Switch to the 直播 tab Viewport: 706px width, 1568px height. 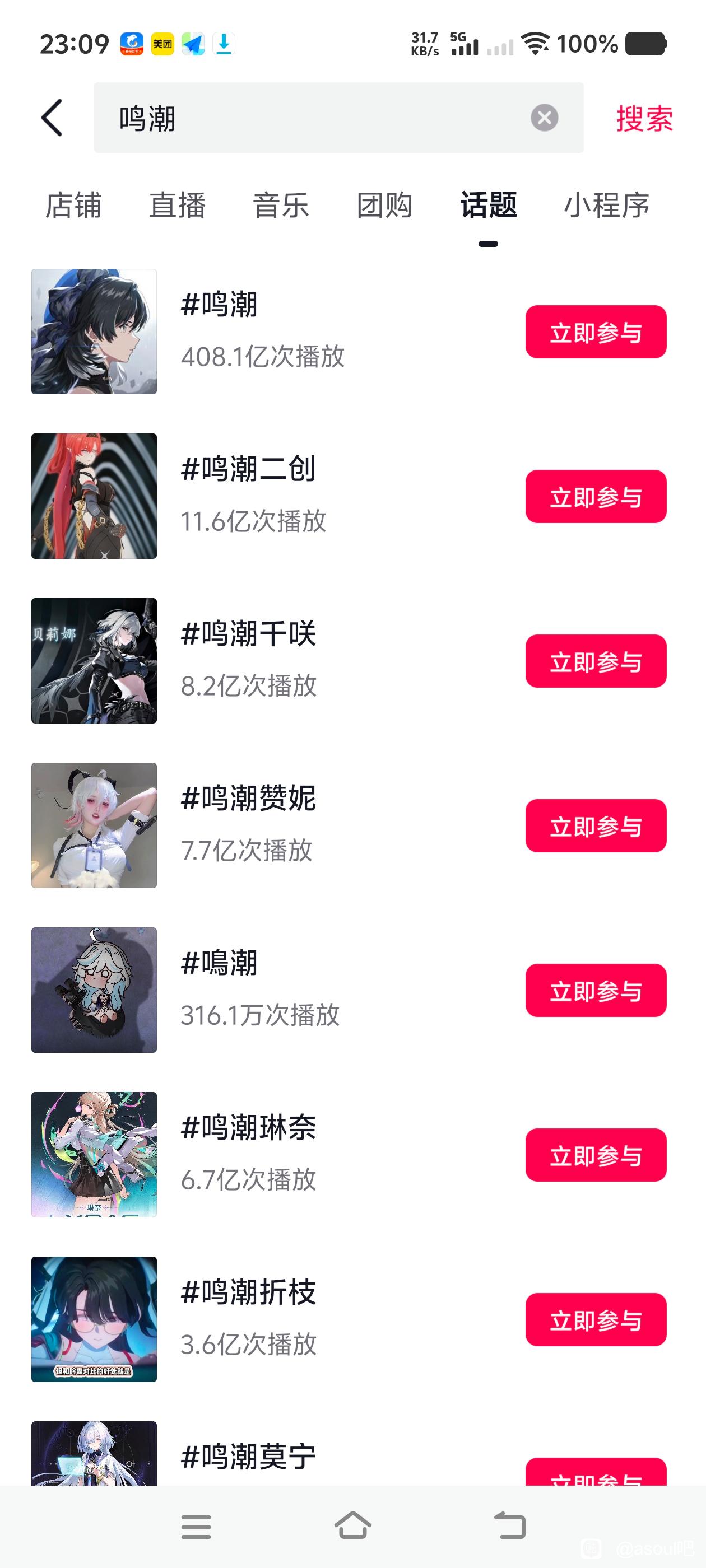(x=177, y=205)
